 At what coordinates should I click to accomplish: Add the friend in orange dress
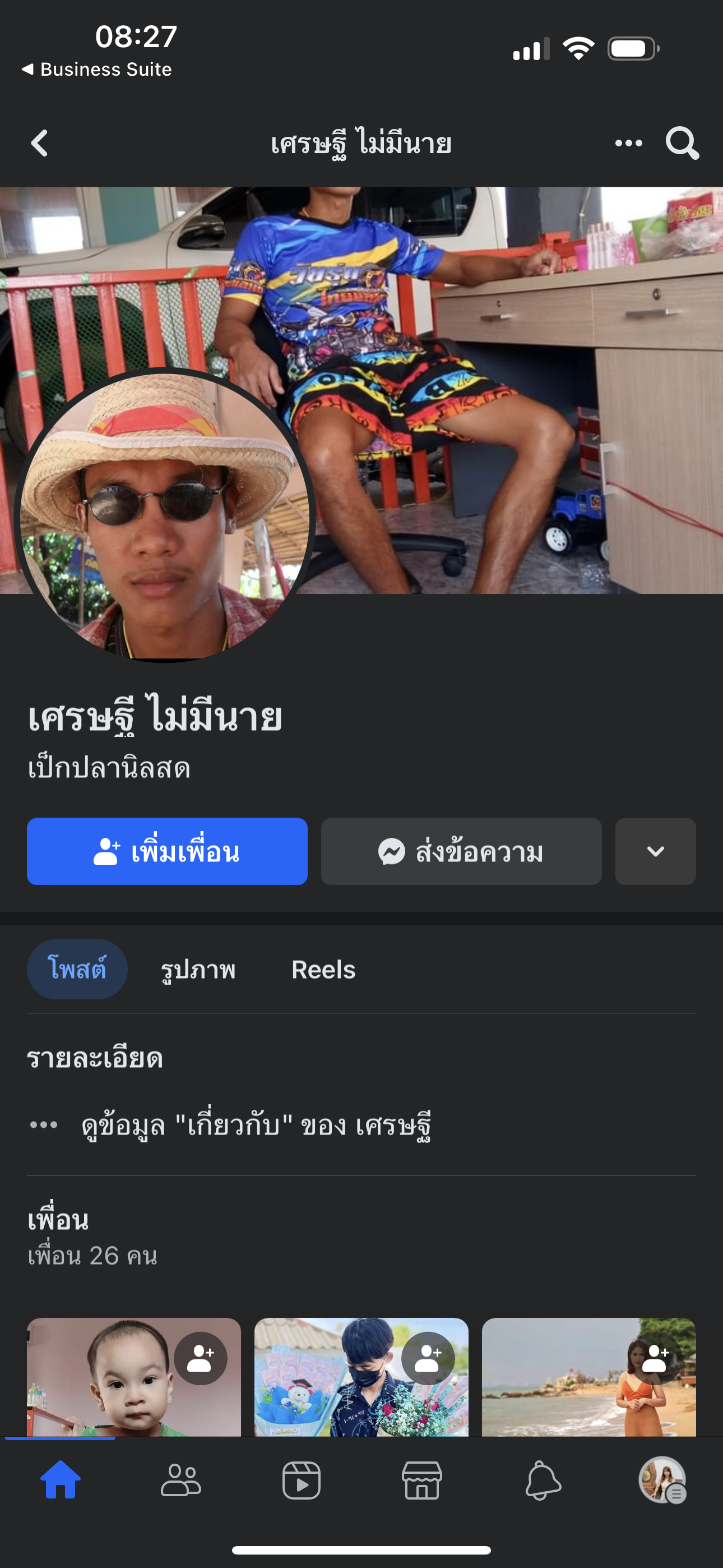[655, 1359]
